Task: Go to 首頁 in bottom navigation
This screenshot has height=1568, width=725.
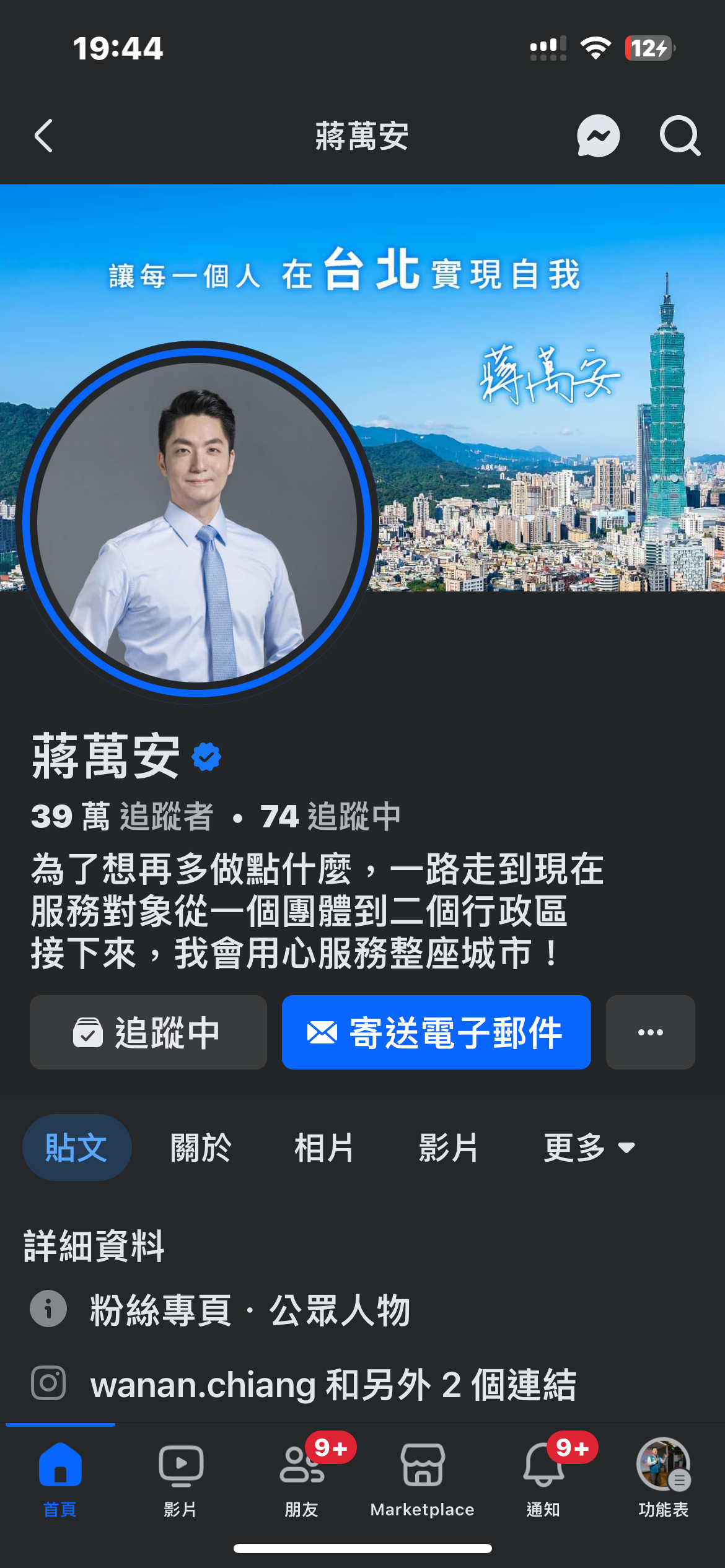Action: coord(60,1477)
